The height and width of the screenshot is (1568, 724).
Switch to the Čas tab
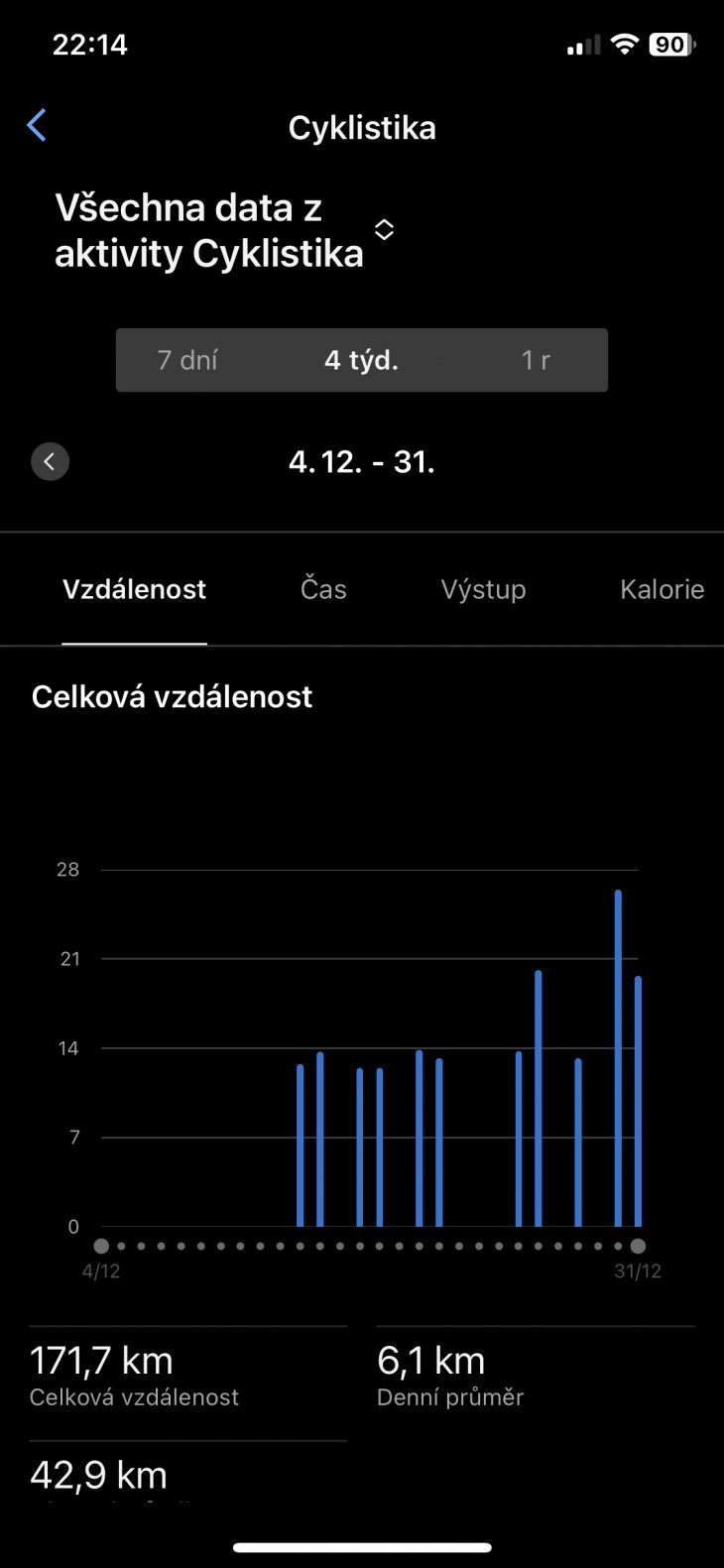(323, 589)
